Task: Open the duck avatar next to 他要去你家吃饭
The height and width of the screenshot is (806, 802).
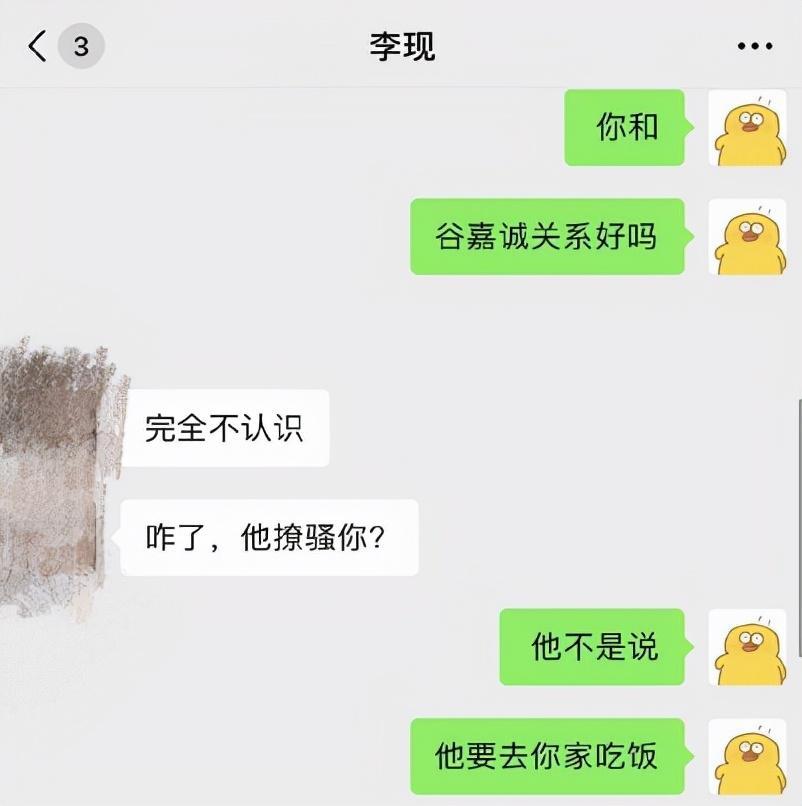Action: pos(746,756)
